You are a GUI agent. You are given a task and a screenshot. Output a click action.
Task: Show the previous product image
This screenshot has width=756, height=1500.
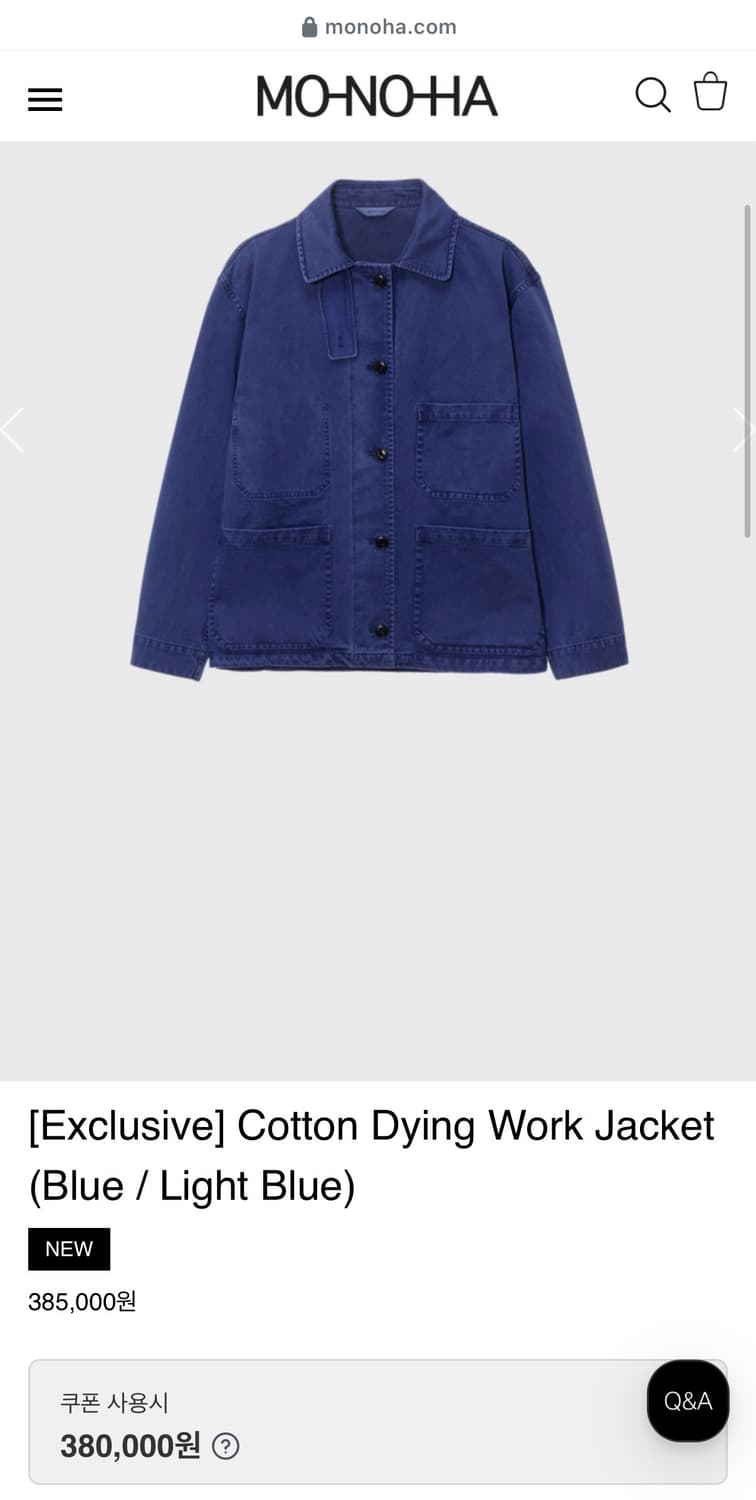point(12,430)
